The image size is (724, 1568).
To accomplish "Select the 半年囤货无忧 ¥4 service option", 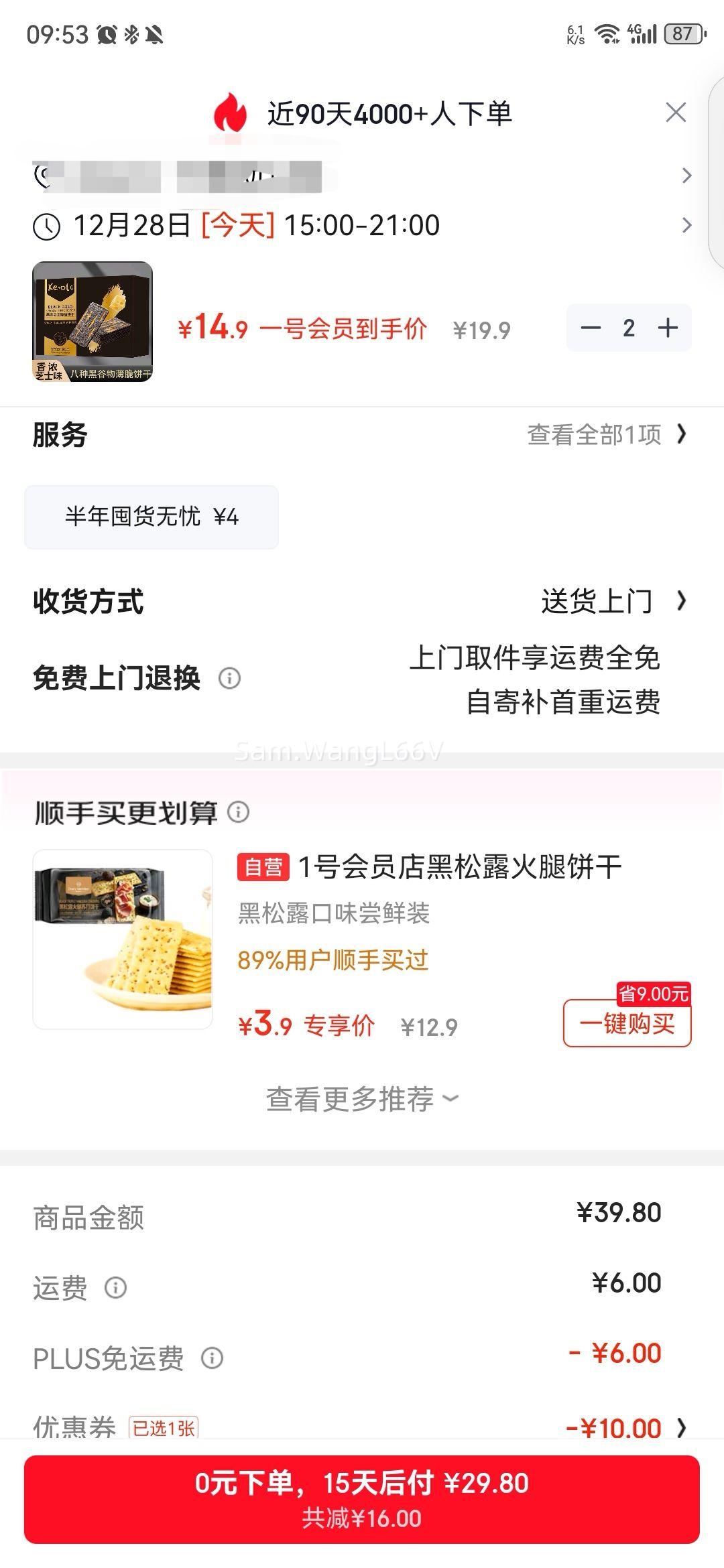I will coord(151,516).
